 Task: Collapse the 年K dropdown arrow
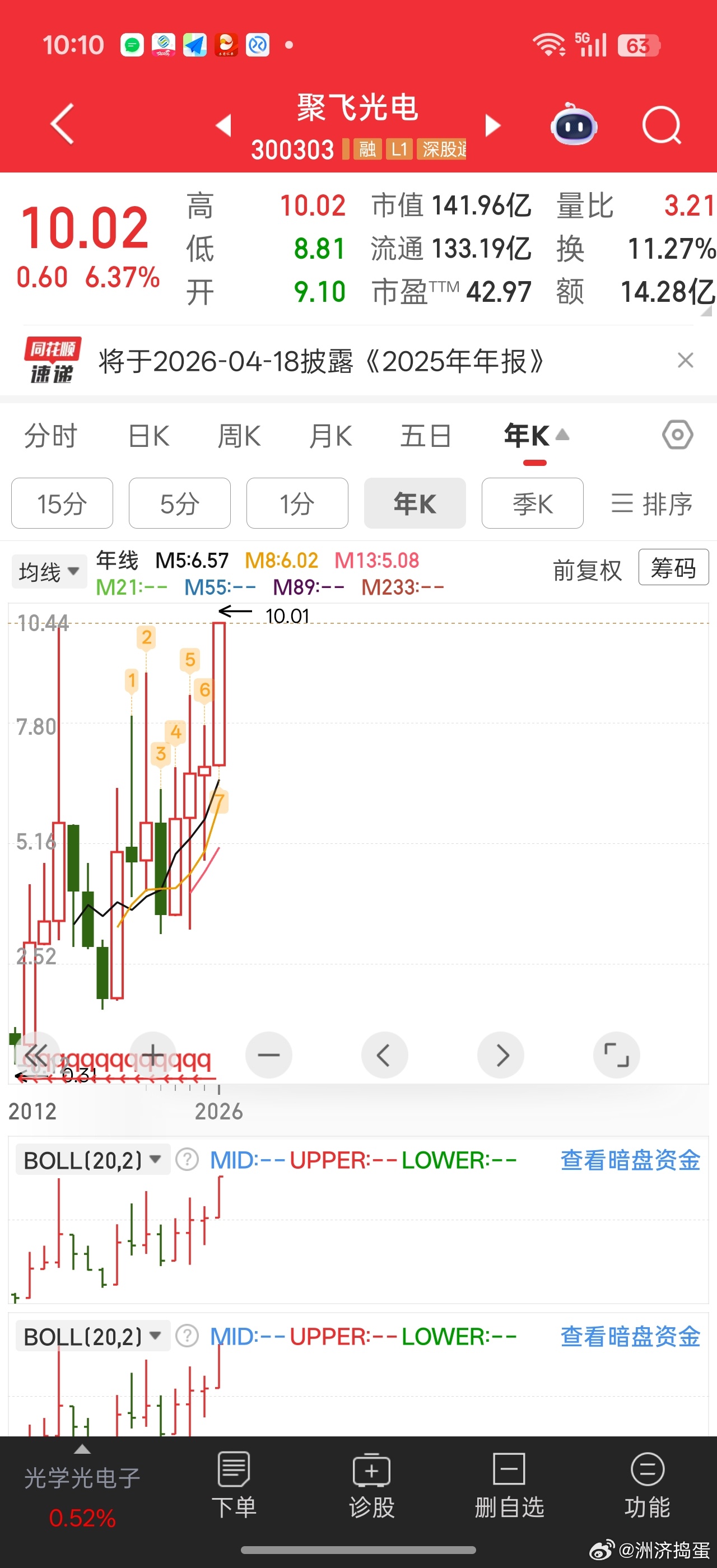(563, 434)
